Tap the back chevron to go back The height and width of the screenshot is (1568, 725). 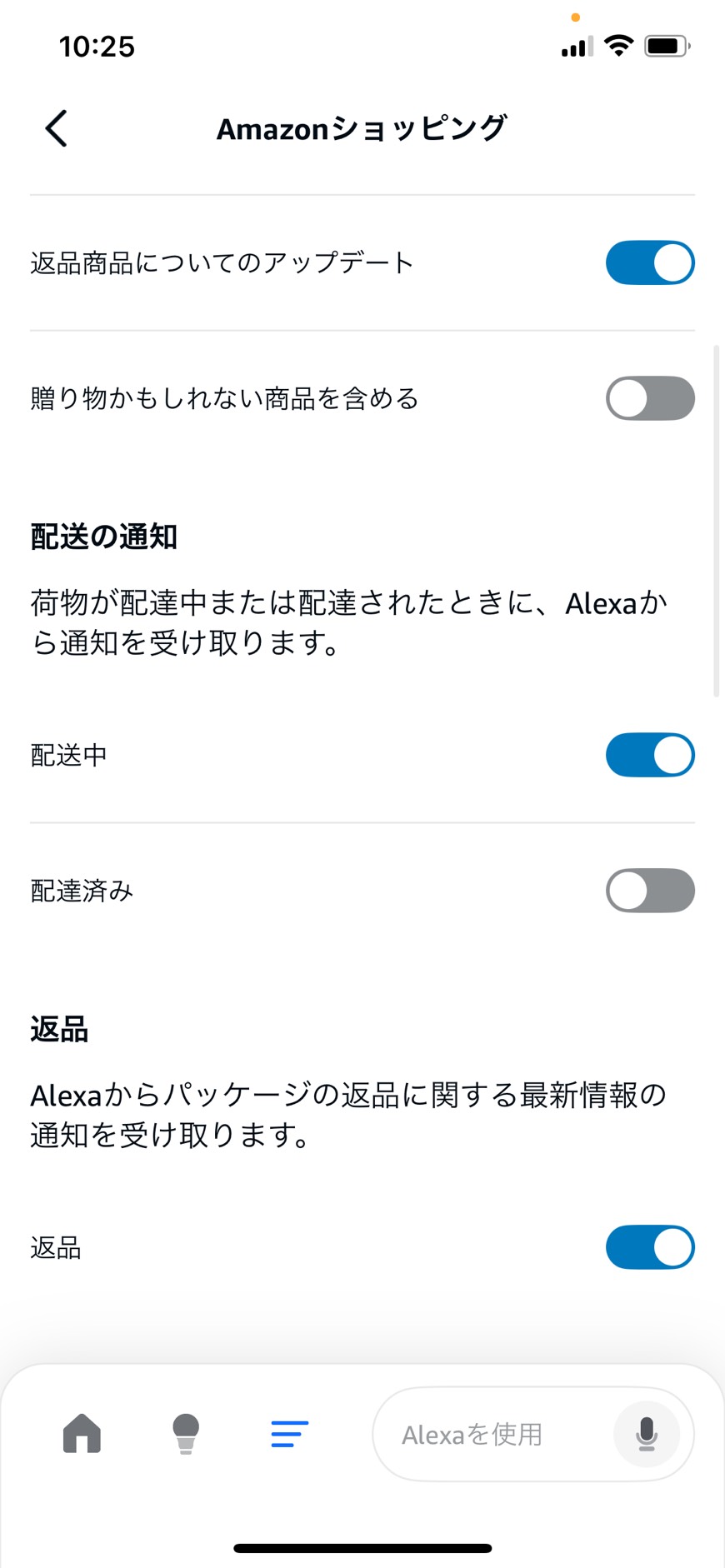(x=55, y=128)
